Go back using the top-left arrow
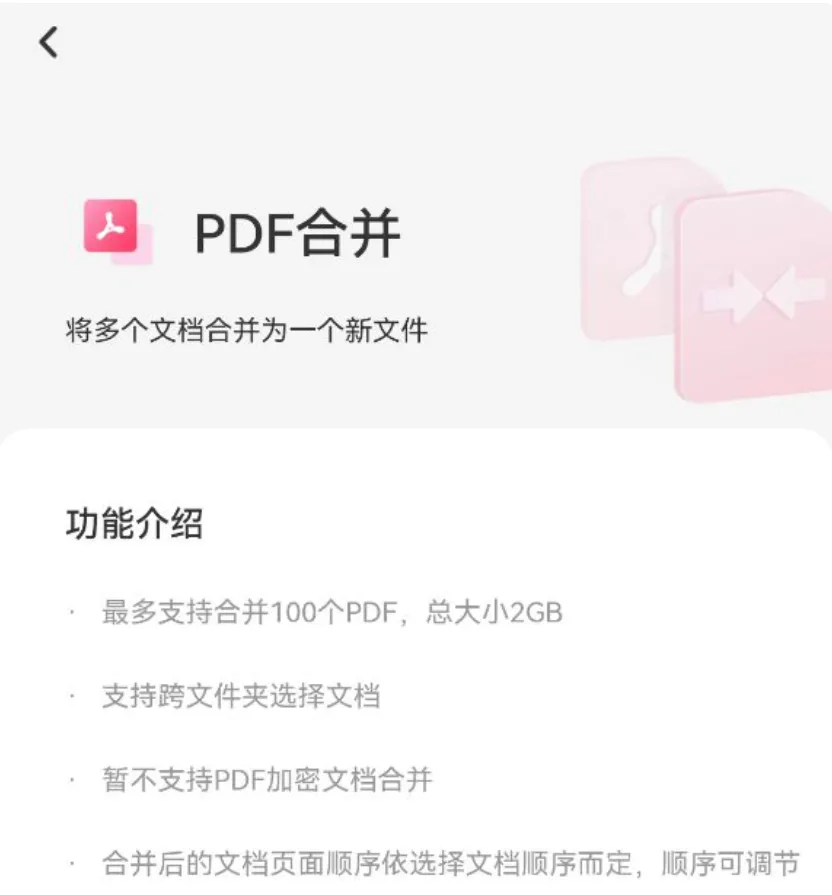Screen dimensions: 832x895 [48, 42]
